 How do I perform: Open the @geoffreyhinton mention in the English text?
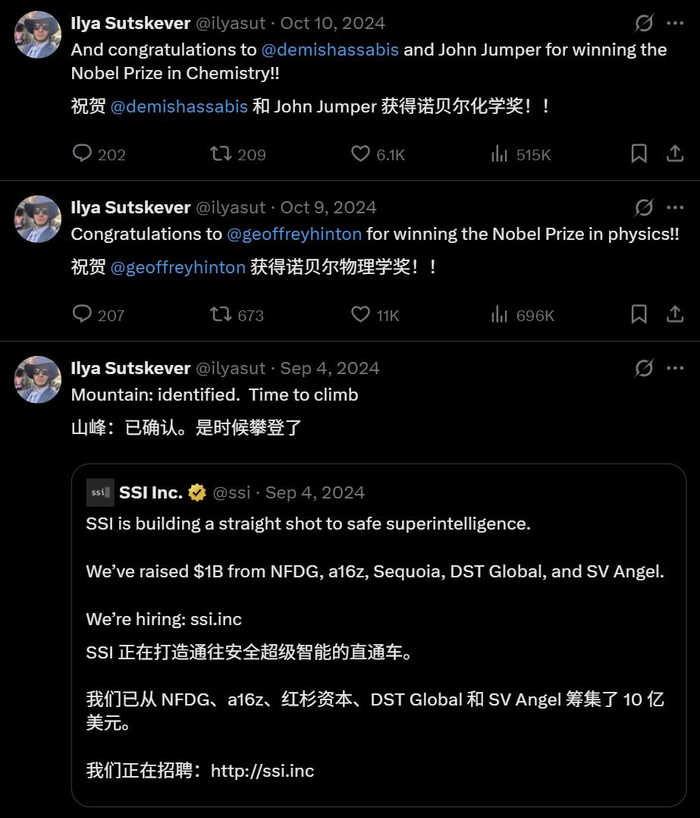[294, 234]
